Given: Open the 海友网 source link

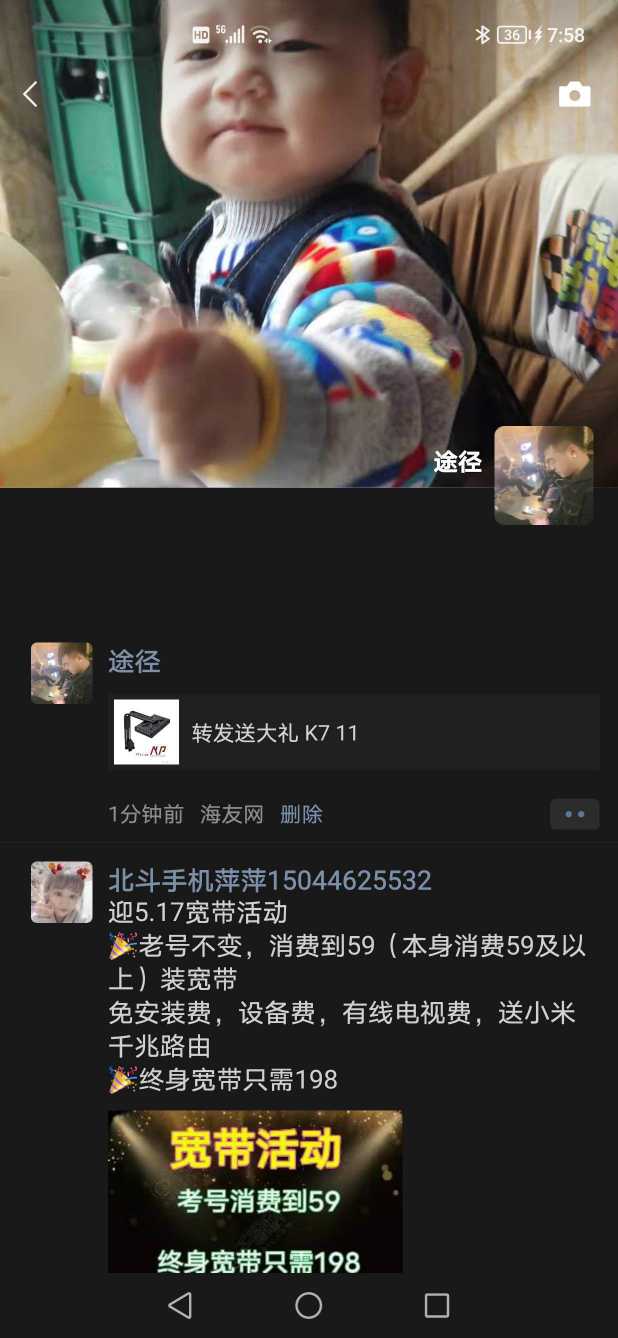Looking at the screenshot, I should click(x=231, y=814).
